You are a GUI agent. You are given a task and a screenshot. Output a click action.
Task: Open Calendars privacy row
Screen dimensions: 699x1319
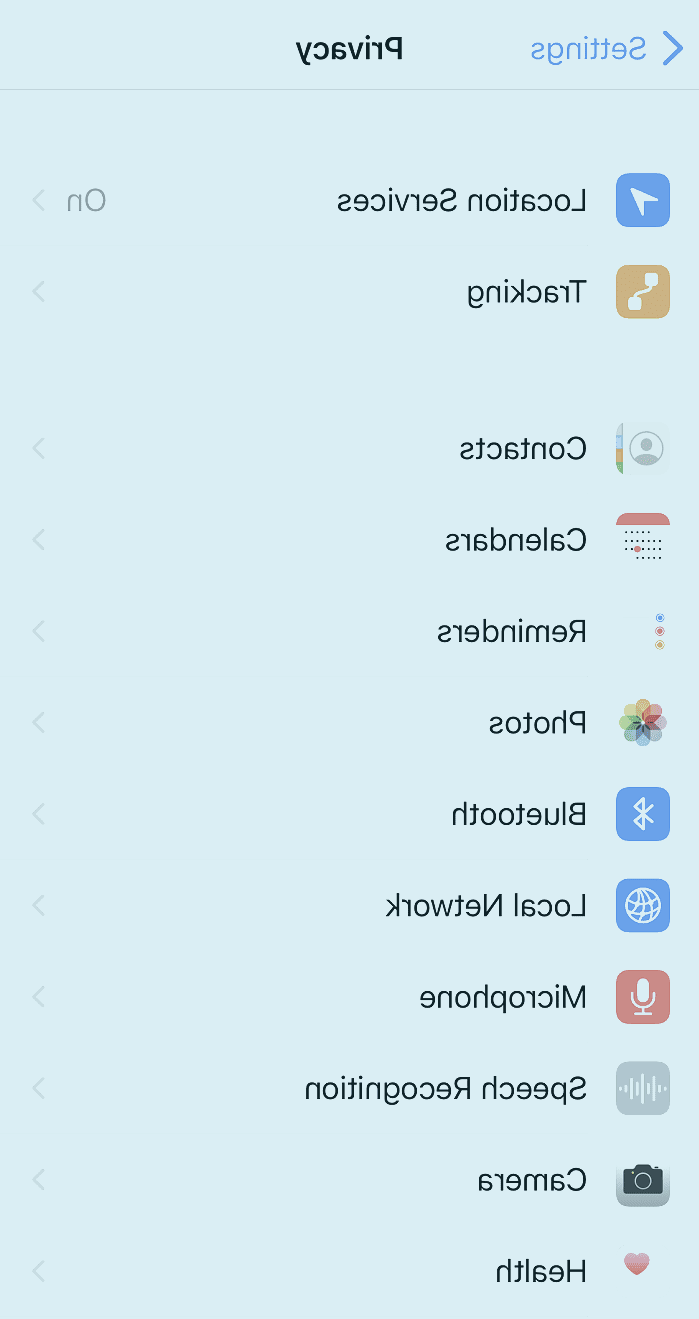click(x=516, y=540)
